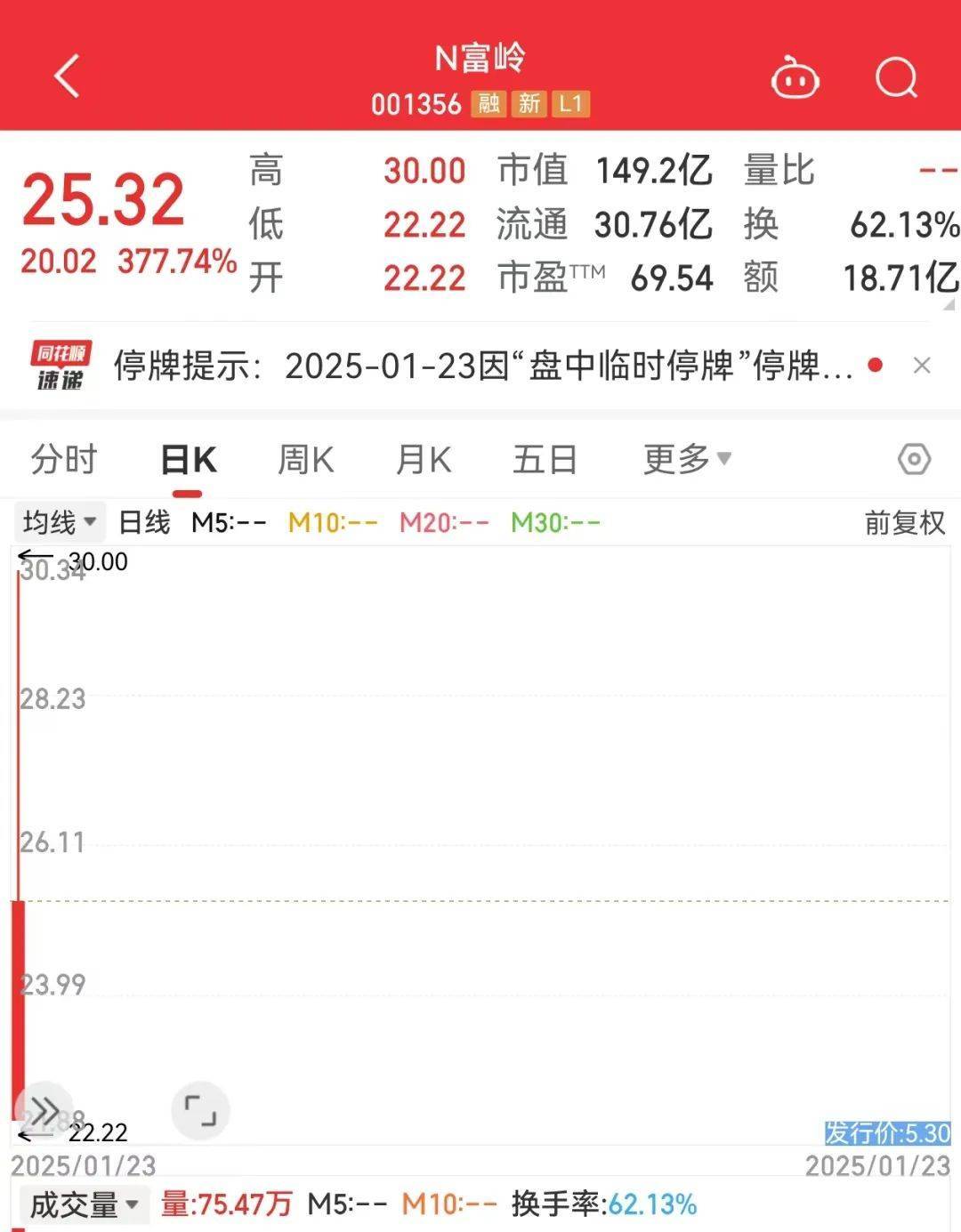The width and height of the screenshot is (961, 1232).
Task: Open the robot assistant icon
Action: click(795, 78)
